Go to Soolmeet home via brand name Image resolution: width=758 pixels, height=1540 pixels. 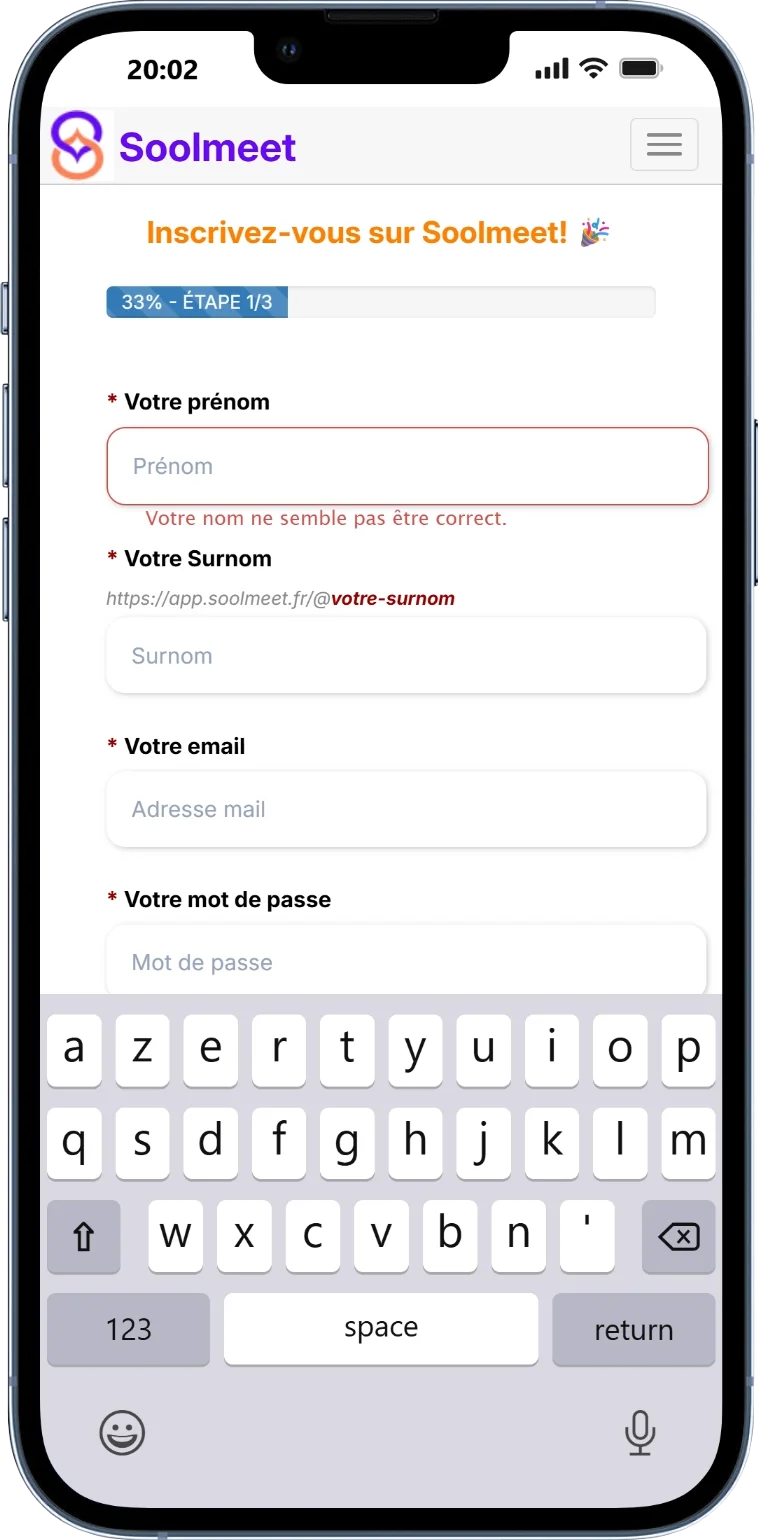click(207, 147)
